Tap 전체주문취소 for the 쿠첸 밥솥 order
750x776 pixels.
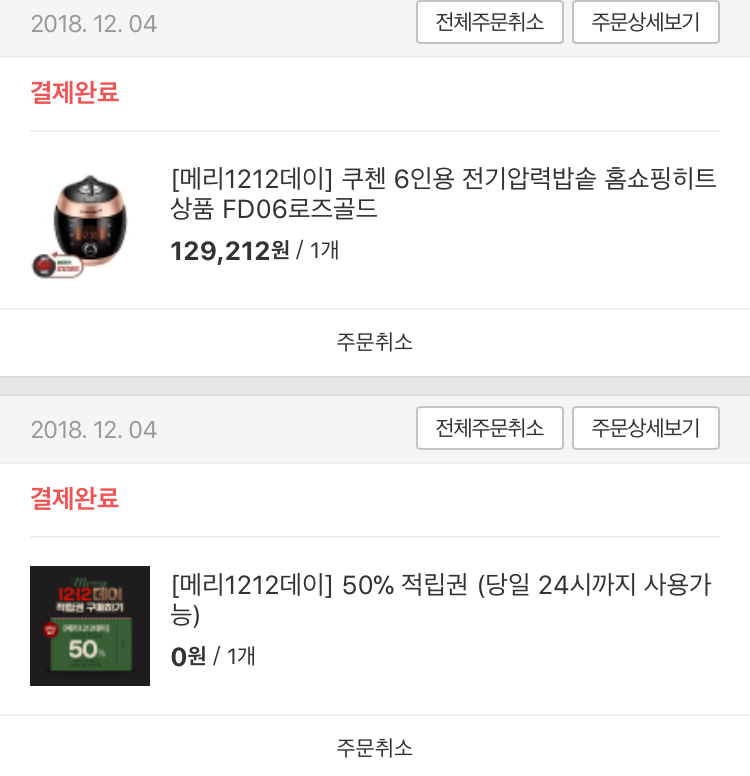(x=490, y=23)
